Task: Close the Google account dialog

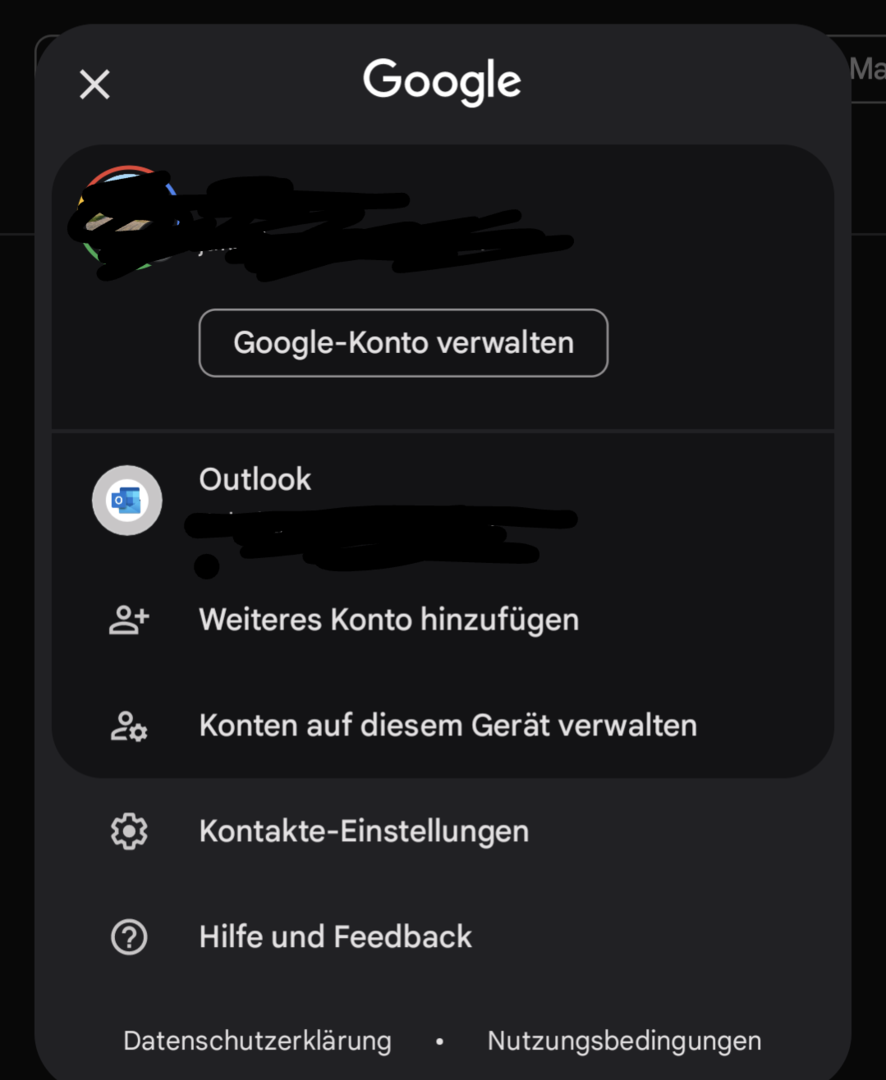Action: pos(95,85)
